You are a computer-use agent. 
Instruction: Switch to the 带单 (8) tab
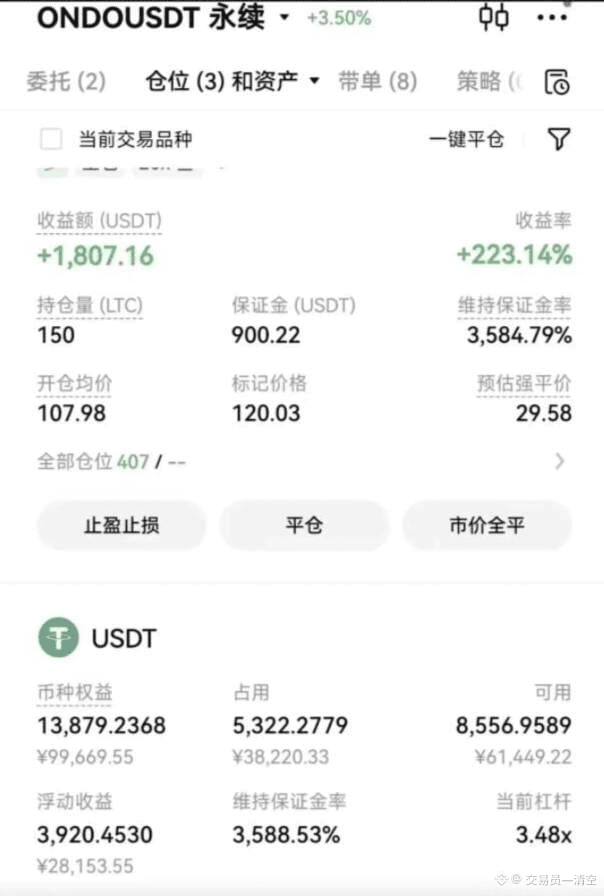pyautogui.click(x=377, y=82)
